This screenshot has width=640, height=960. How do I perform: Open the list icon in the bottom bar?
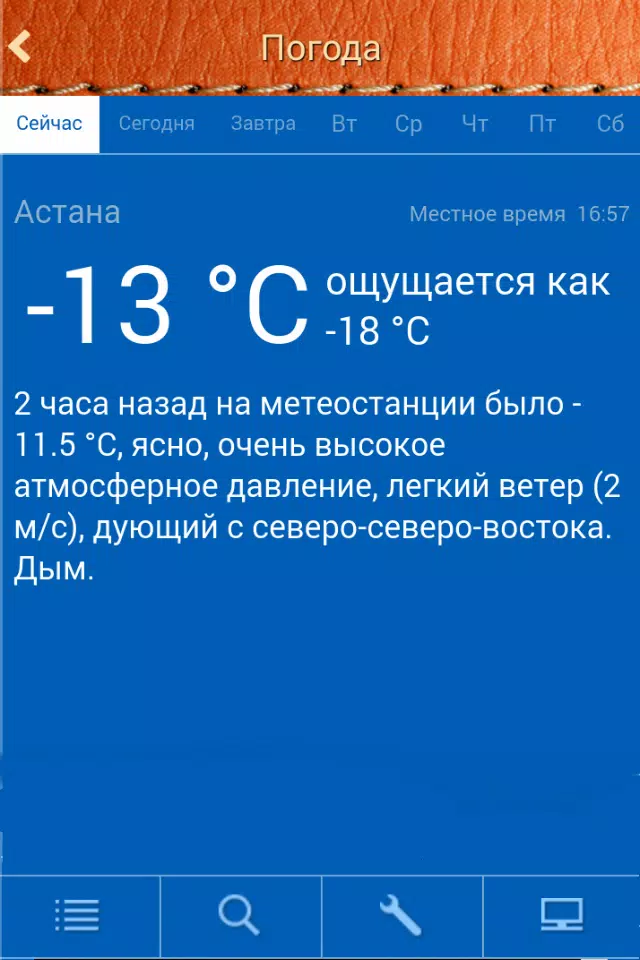[x=78, y=915]
